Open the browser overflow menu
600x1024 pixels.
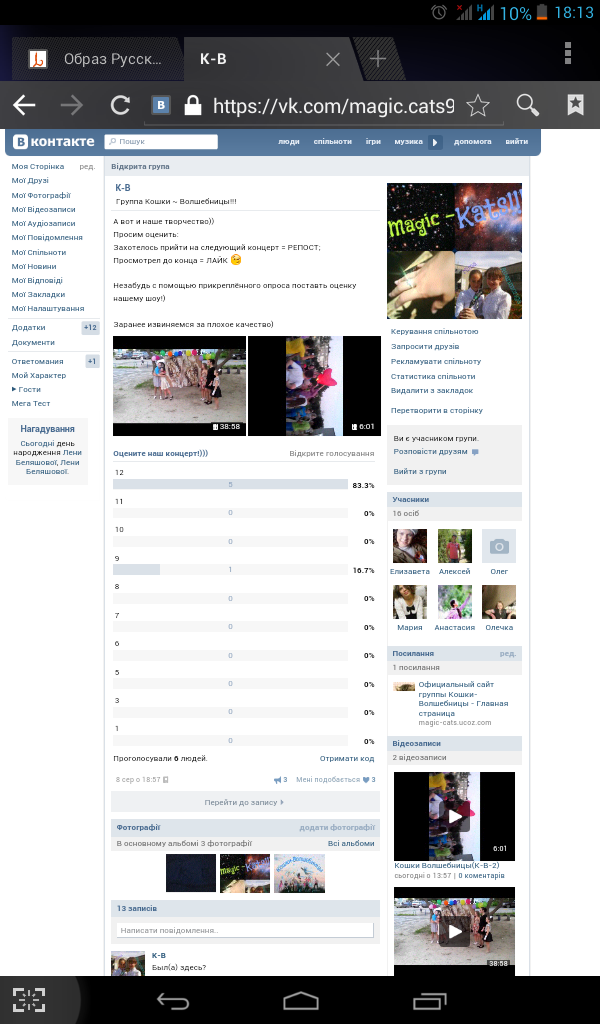point(568,52)
